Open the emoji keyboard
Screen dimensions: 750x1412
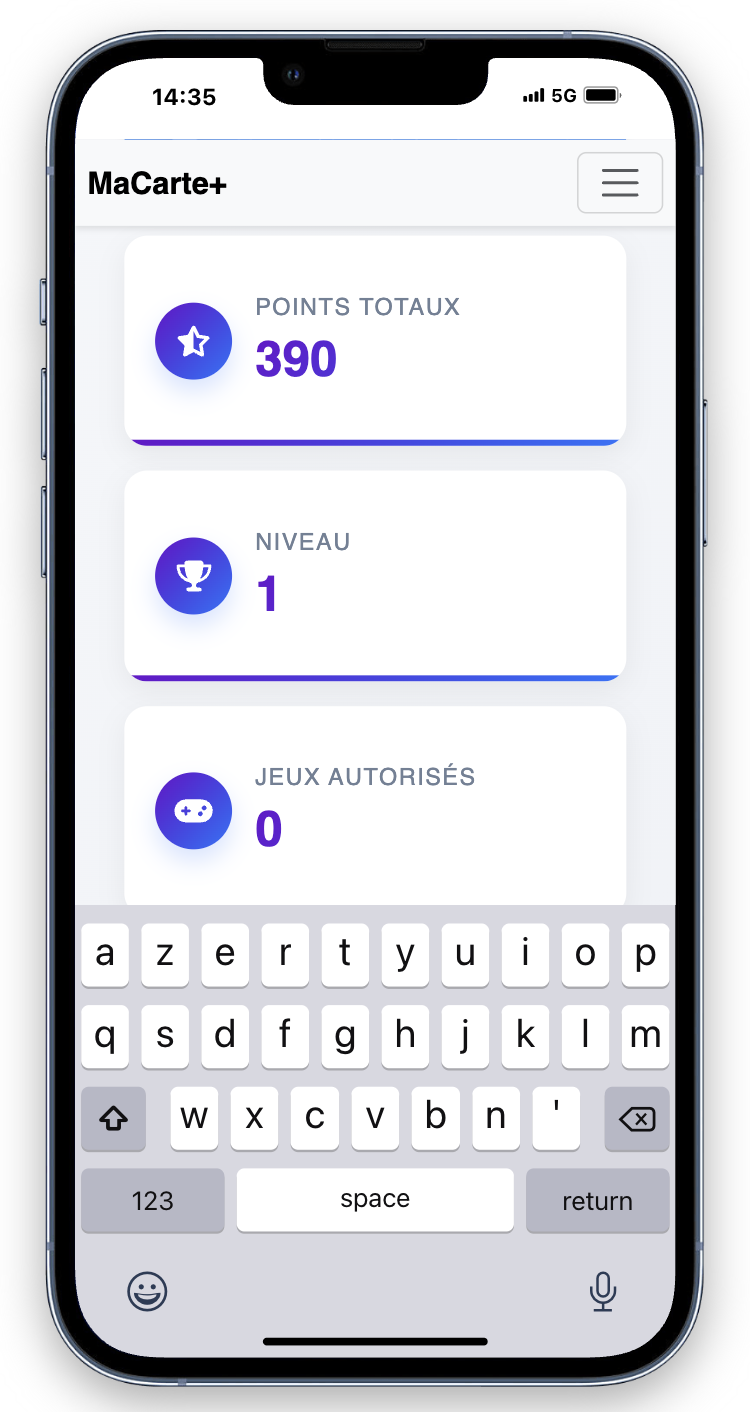tap(147, 1292)
